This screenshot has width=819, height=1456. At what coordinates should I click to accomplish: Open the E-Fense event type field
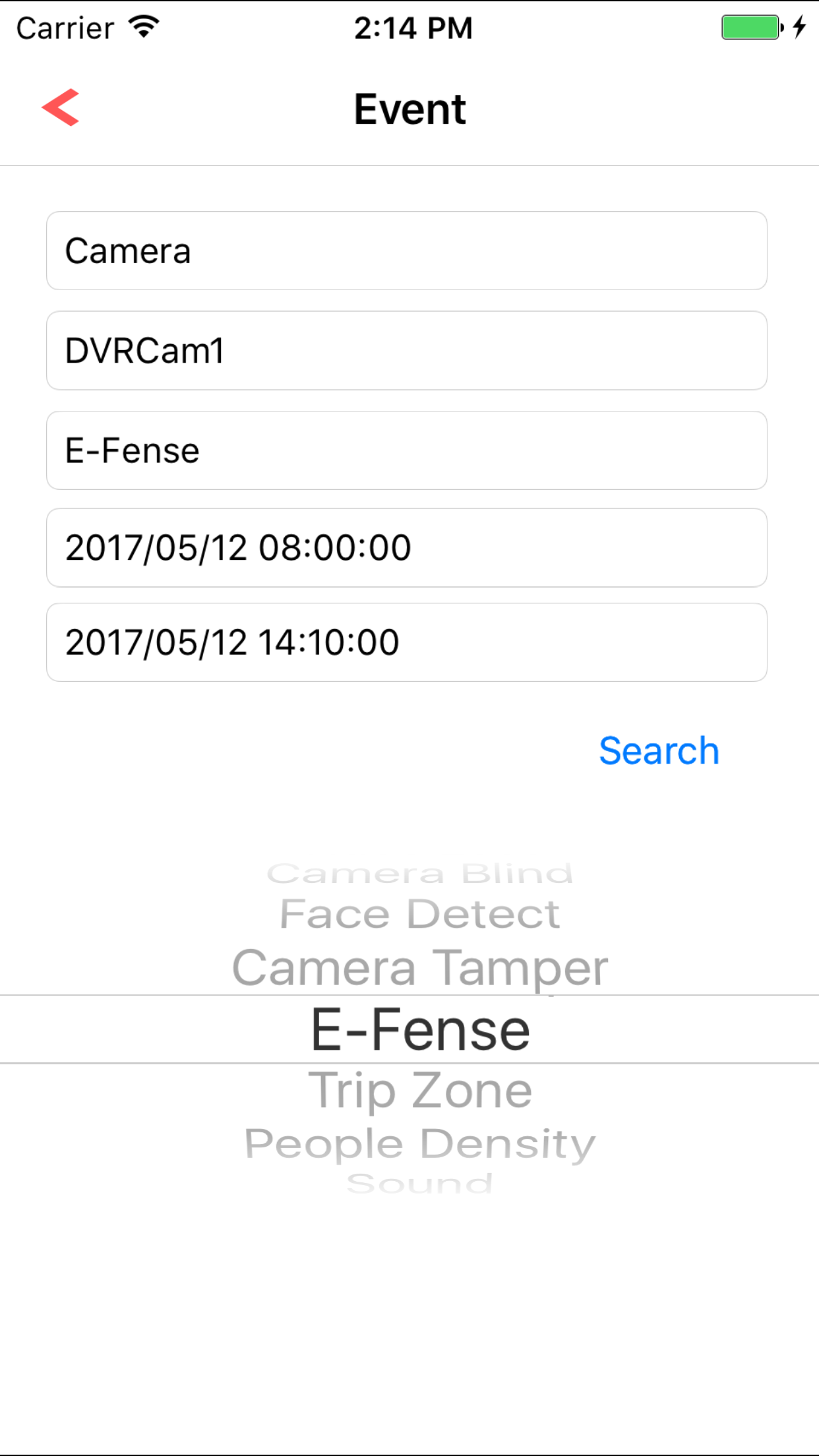pyautogui.click(x=406, y=450)
